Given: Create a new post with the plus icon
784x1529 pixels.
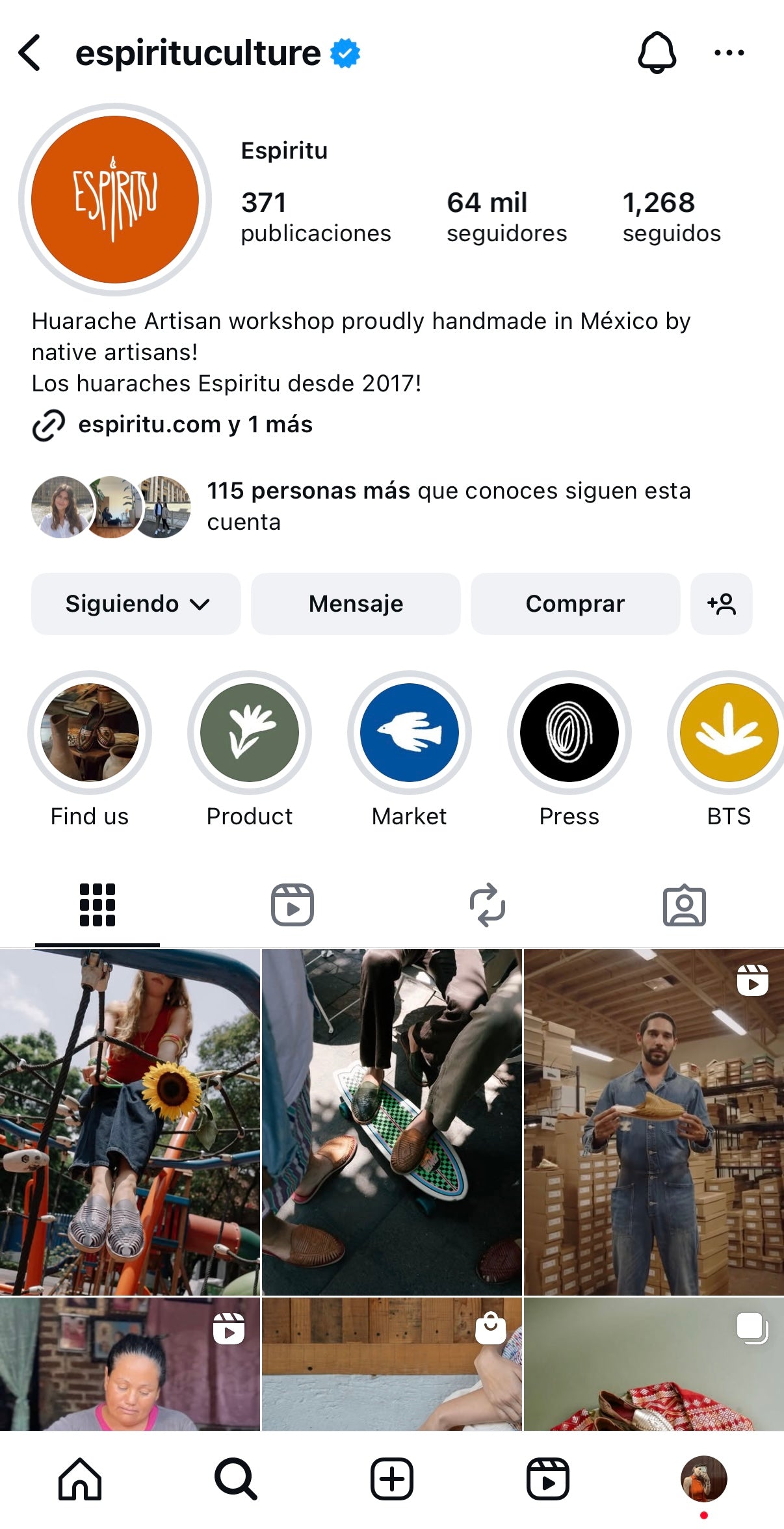Looking at the screenshot, I should coord(391,1479).
